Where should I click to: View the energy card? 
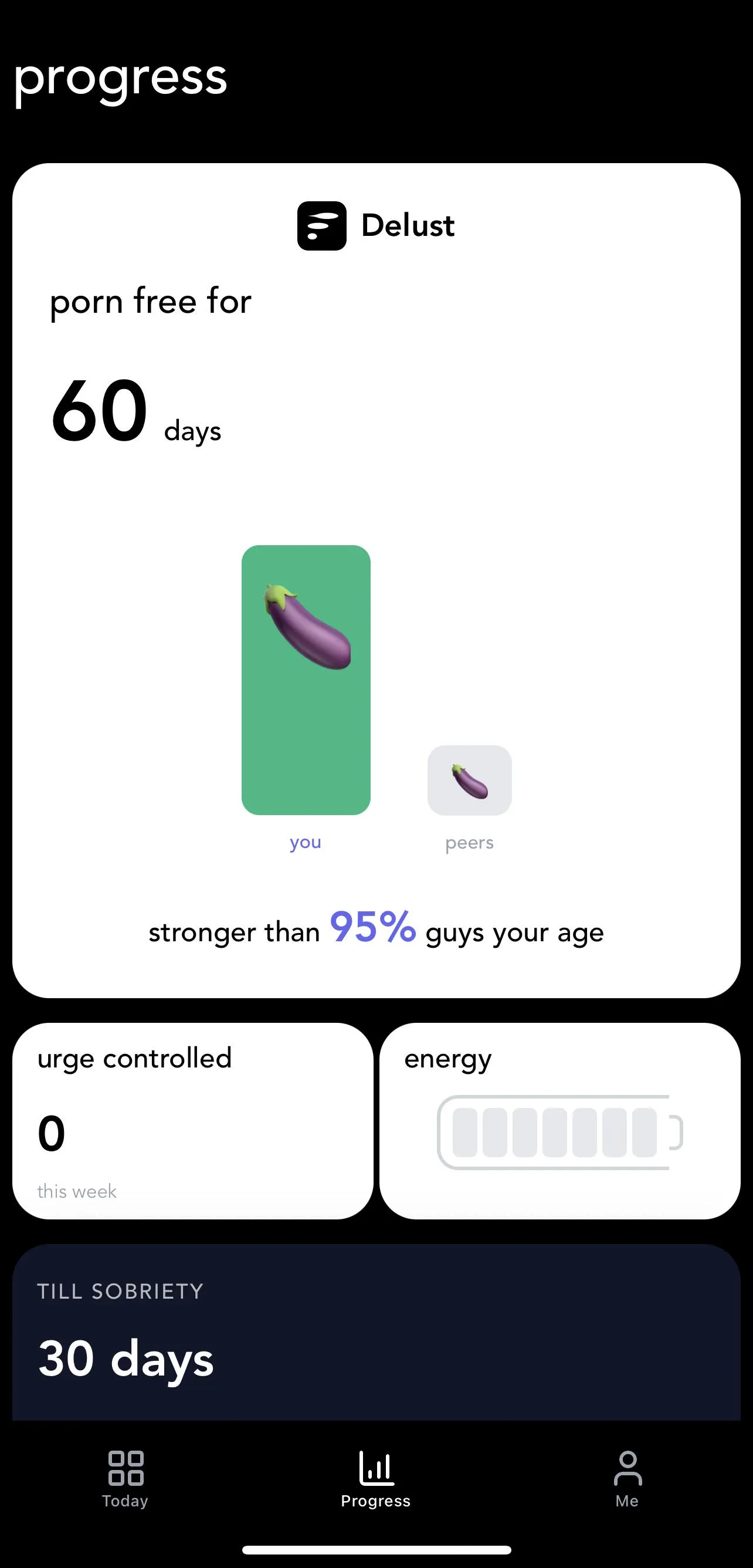coord(559,1121)
